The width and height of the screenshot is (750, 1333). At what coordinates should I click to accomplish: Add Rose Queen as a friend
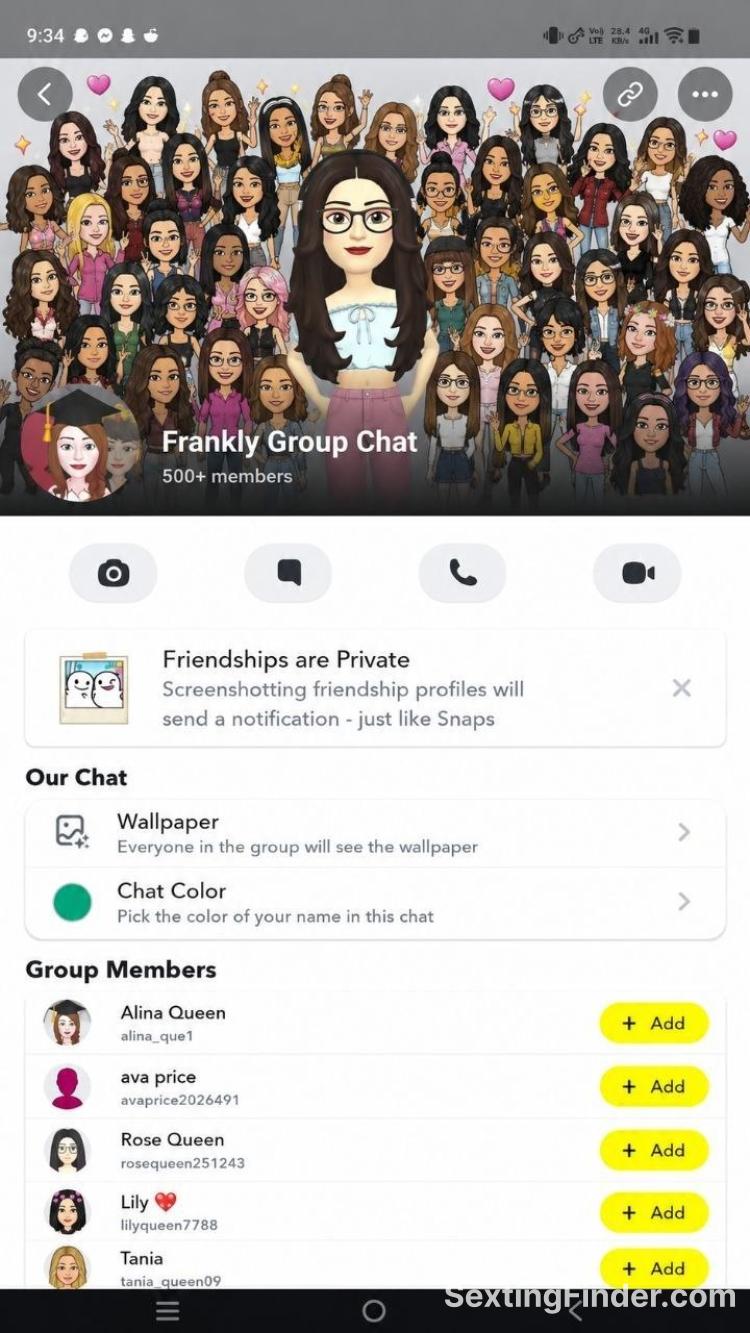coord(654,1150)
